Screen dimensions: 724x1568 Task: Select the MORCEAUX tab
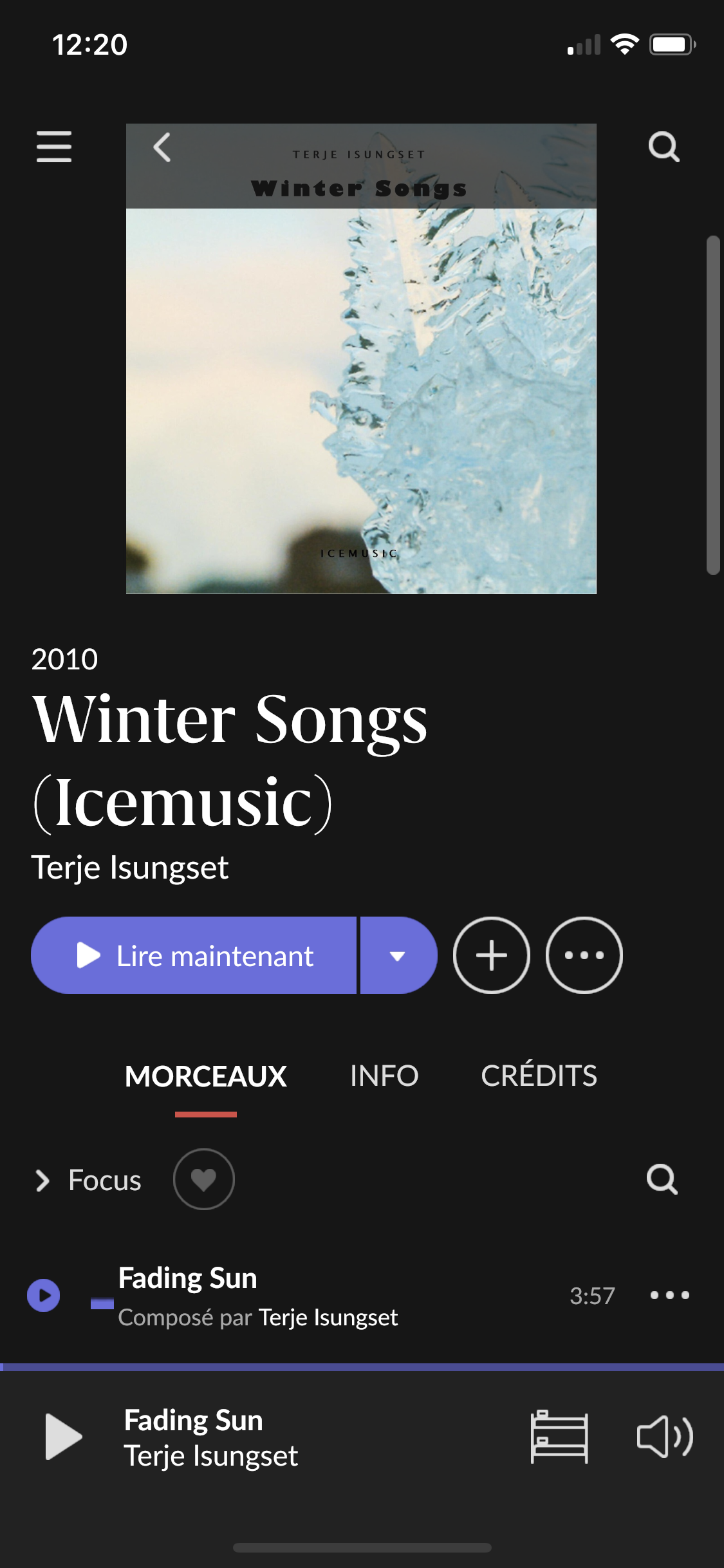tap(205, 1076)
